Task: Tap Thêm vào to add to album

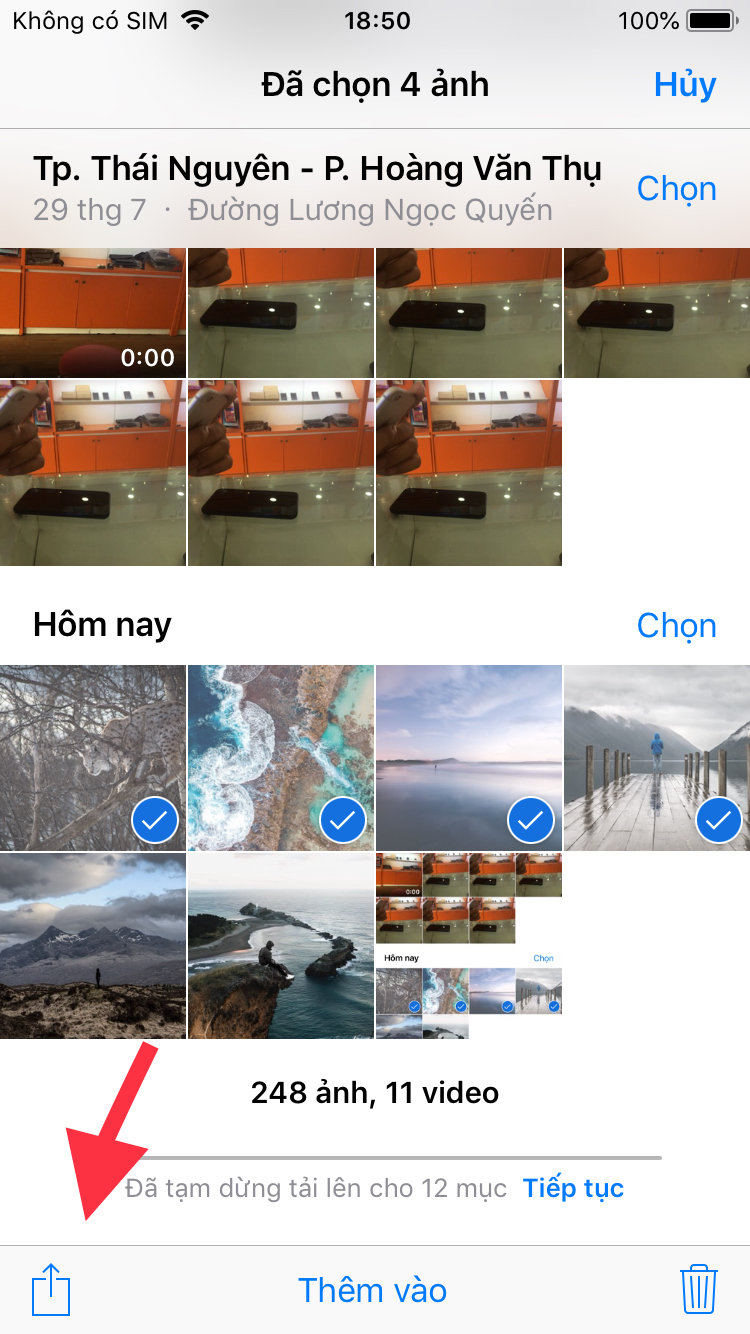Action: [372, 1290]
